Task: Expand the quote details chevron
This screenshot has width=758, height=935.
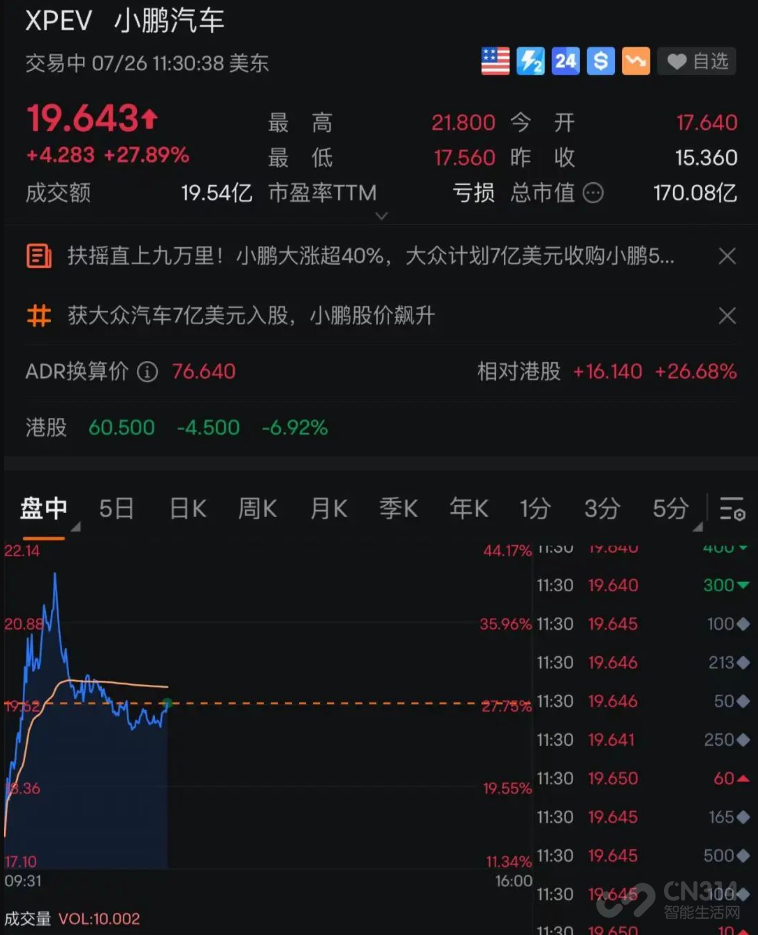Action: tap(381, 215)
